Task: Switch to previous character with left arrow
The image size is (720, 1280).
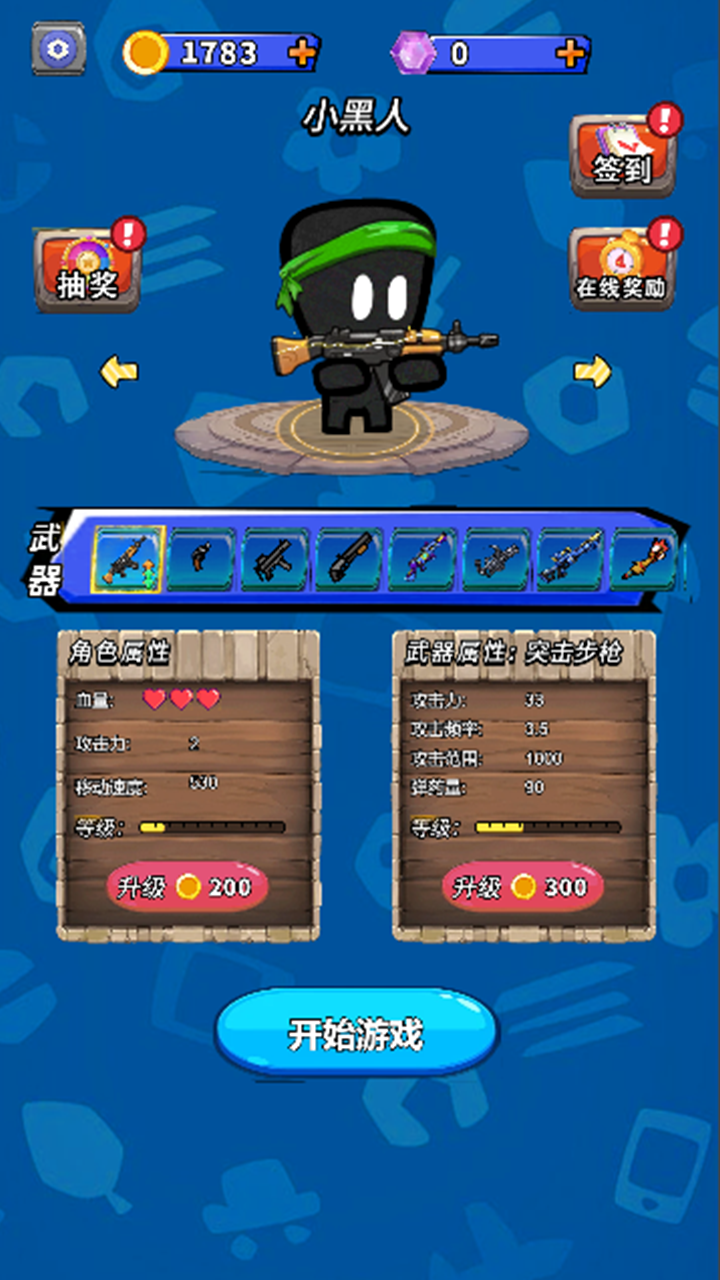Action: 119,372
